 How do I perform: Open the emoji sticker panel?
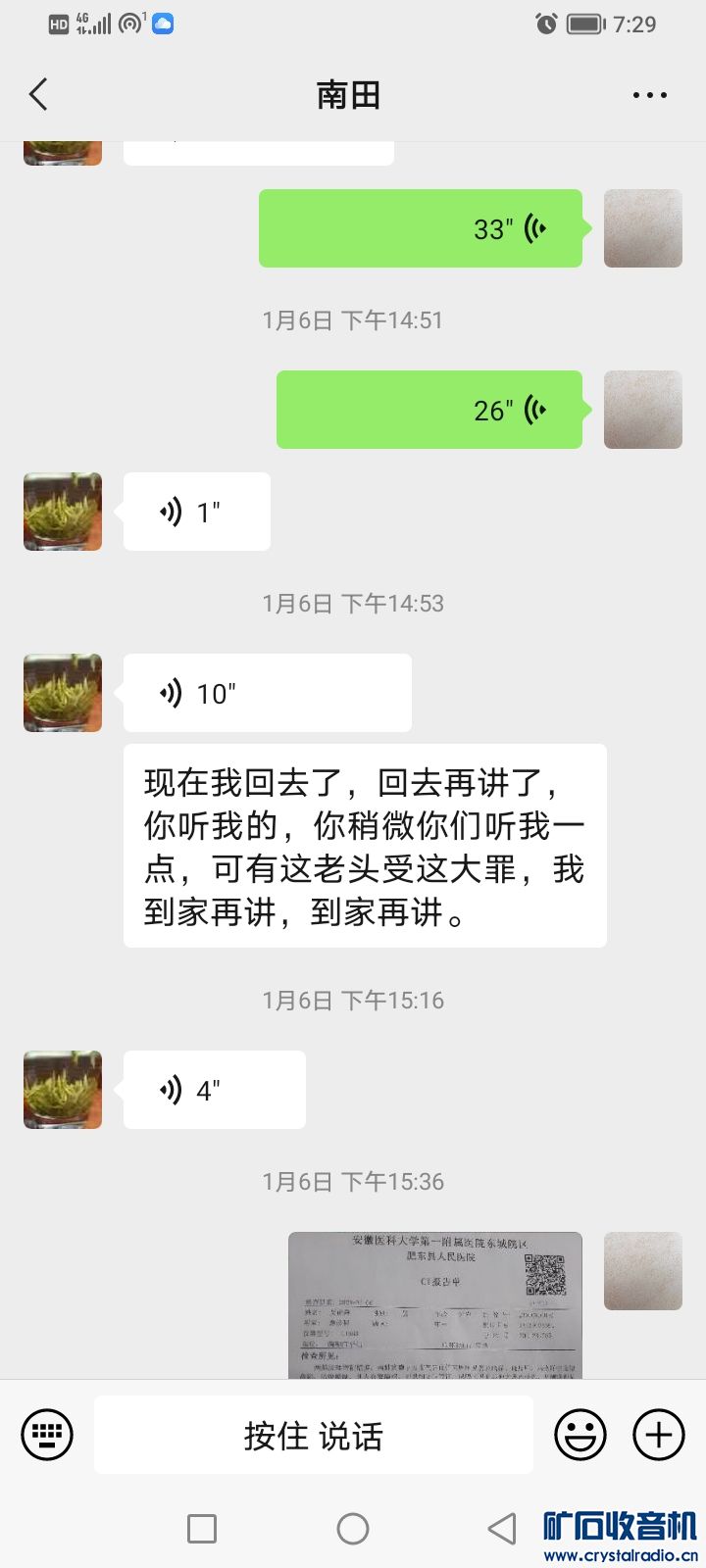tap(580, 1436)
